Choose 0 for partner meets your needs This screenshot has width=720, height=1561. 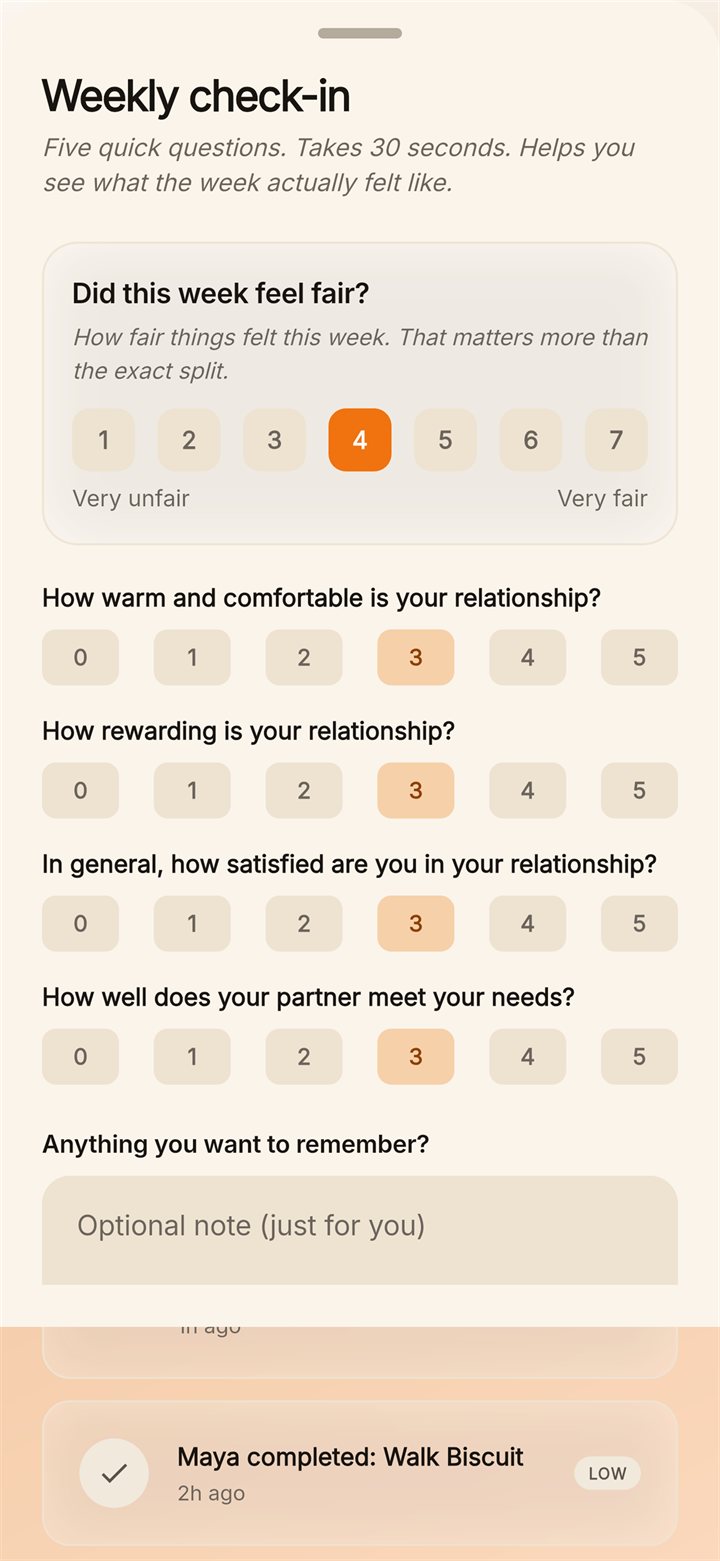(80, 1057)
